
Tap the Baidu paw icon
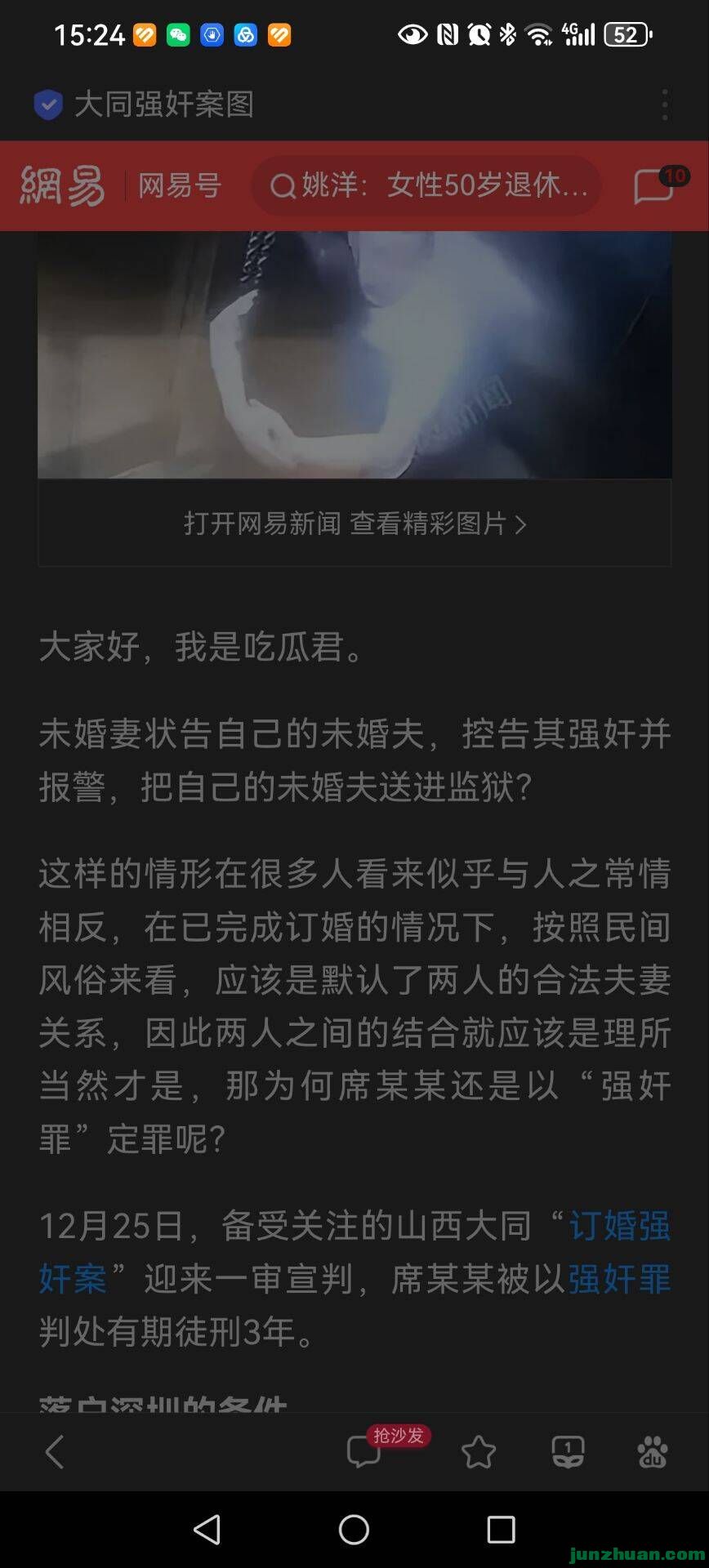pyautogui.click(x=652, y=1452)
